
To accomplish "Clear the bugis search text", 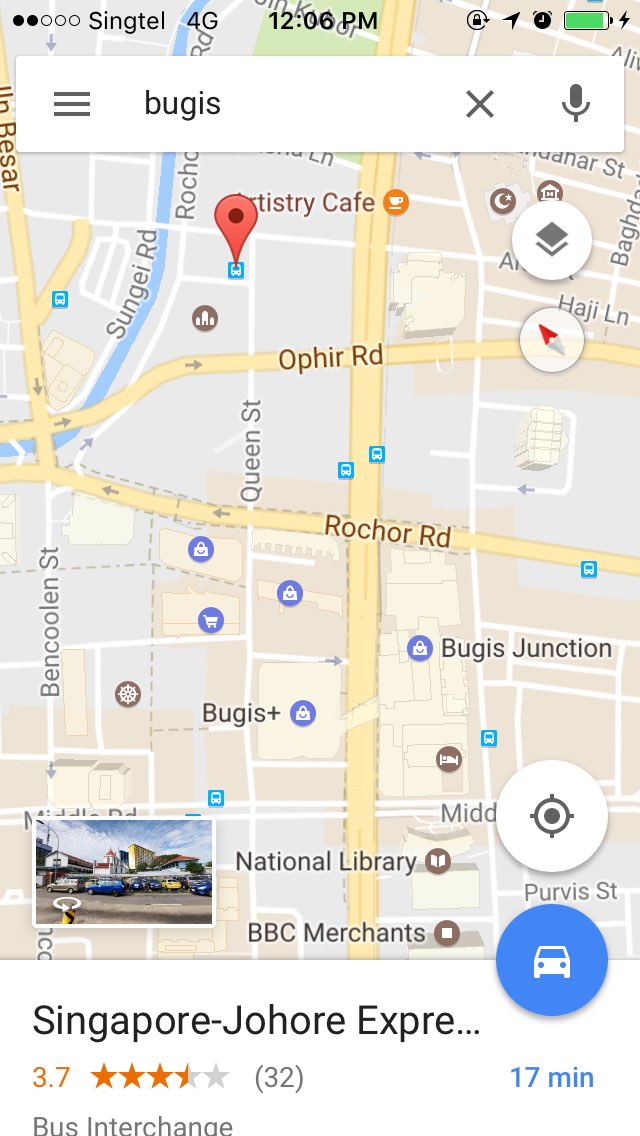I will pos(480,104).
